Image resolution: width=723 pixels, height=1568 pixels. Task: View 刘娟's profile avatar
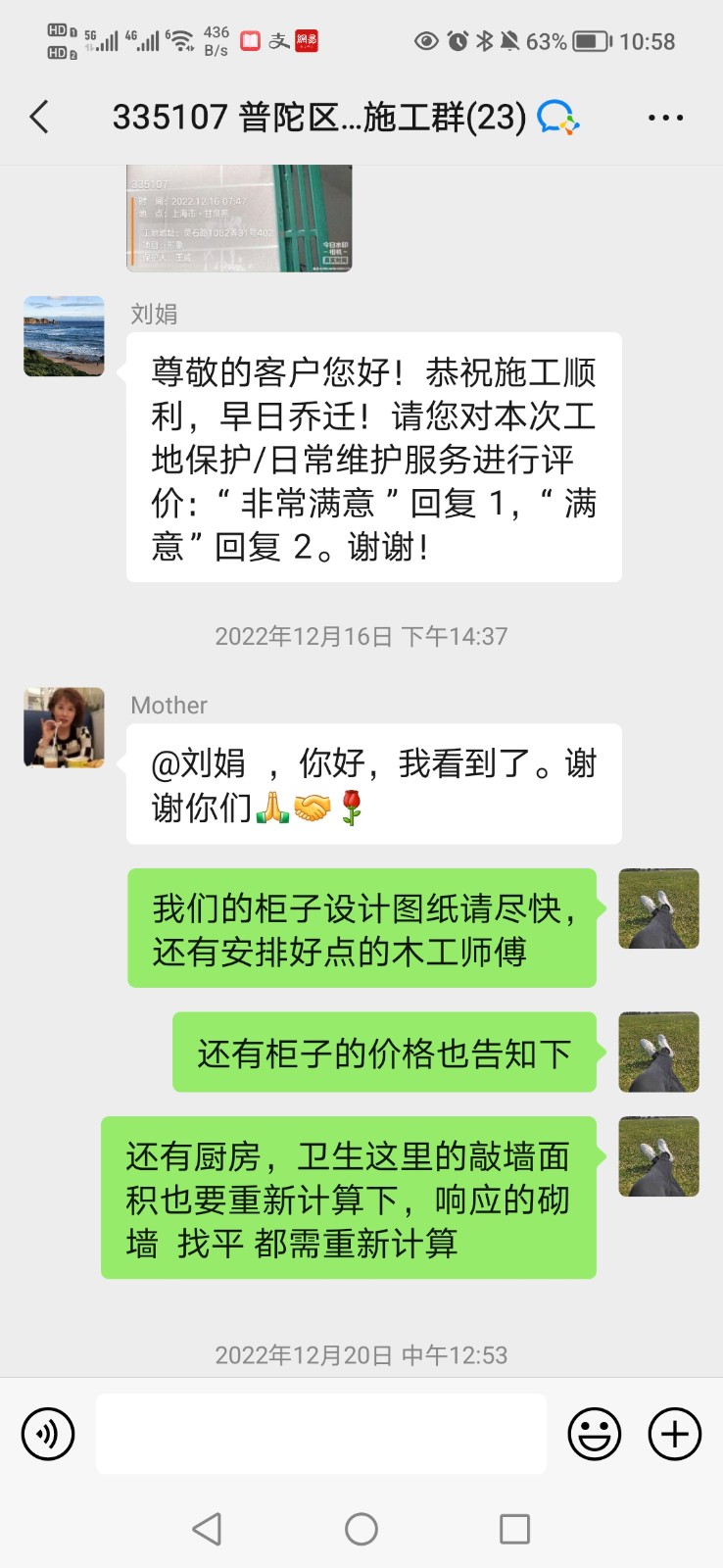[64, 336]
